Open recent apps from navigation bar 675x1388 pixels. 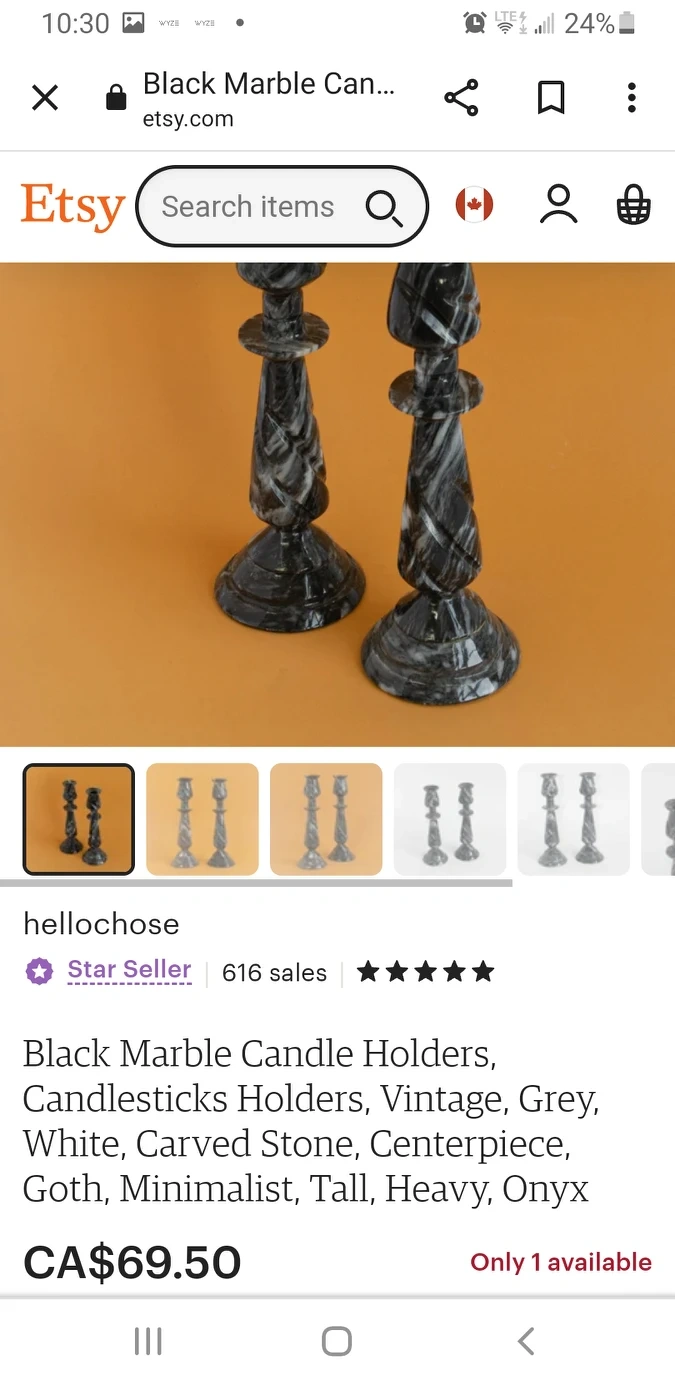(148, 1341)
